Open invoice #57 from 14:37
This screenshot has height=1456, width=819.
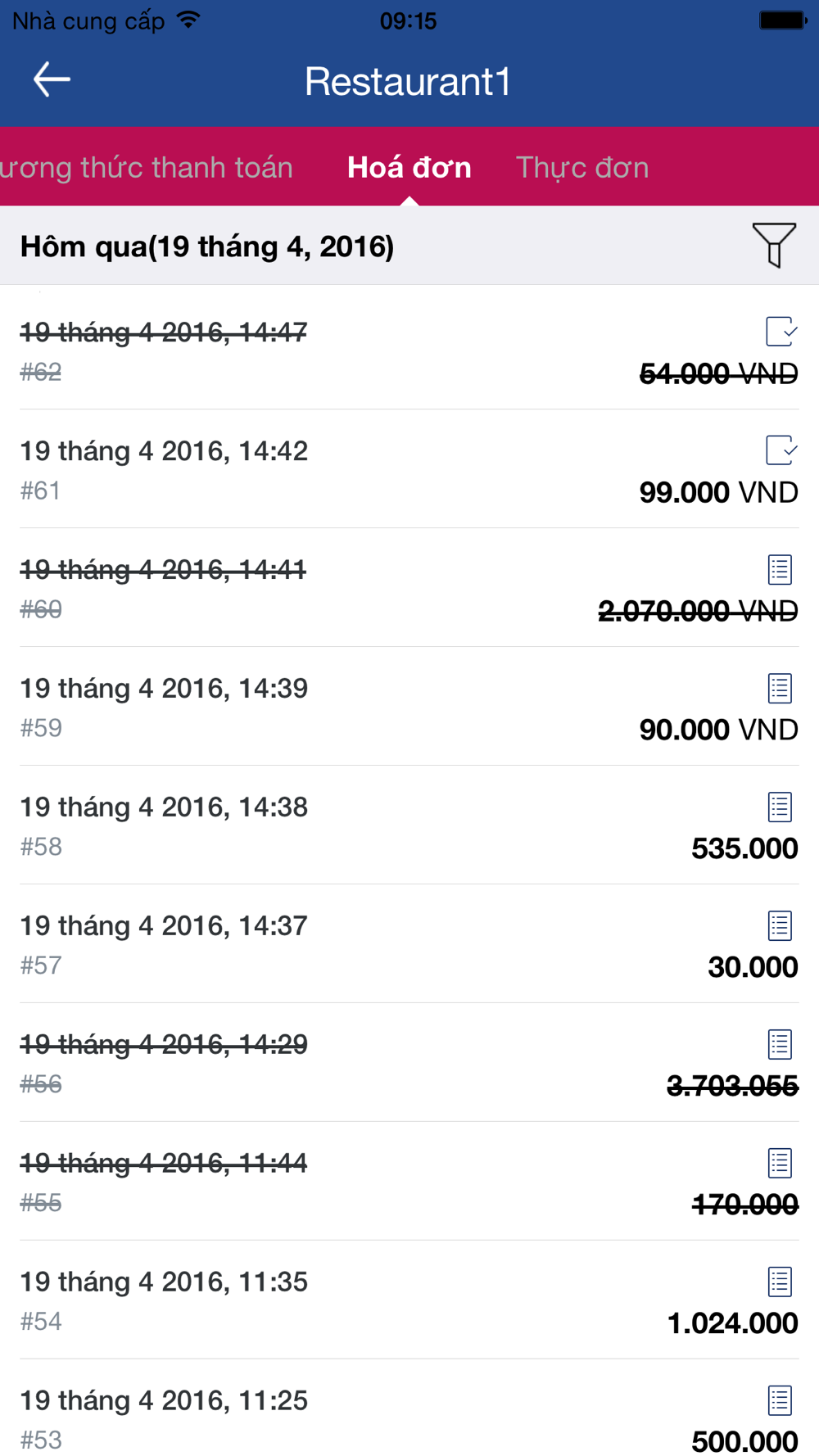[409, 945]
